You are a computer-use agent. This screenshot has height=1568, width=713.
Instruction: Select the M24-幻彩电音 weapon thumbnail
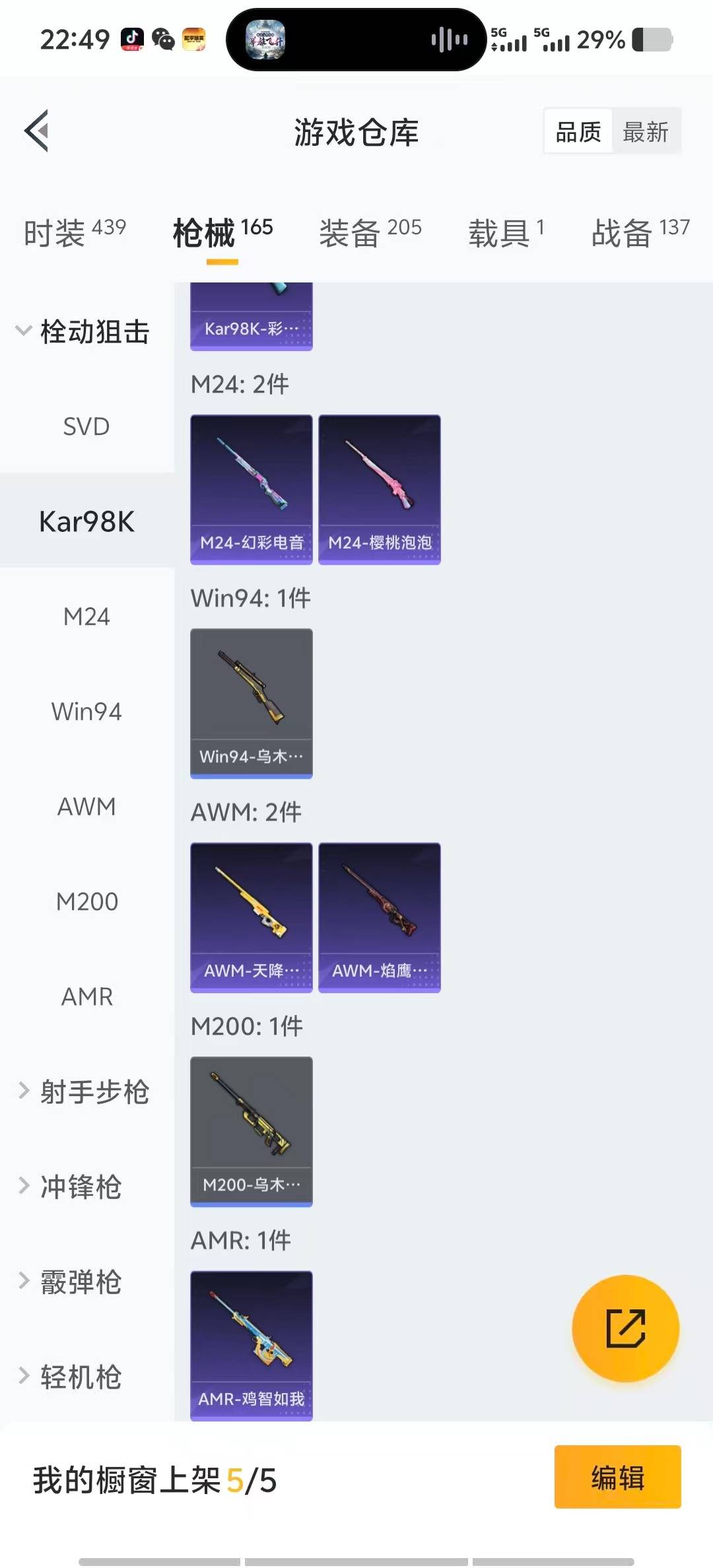(252, 488)
